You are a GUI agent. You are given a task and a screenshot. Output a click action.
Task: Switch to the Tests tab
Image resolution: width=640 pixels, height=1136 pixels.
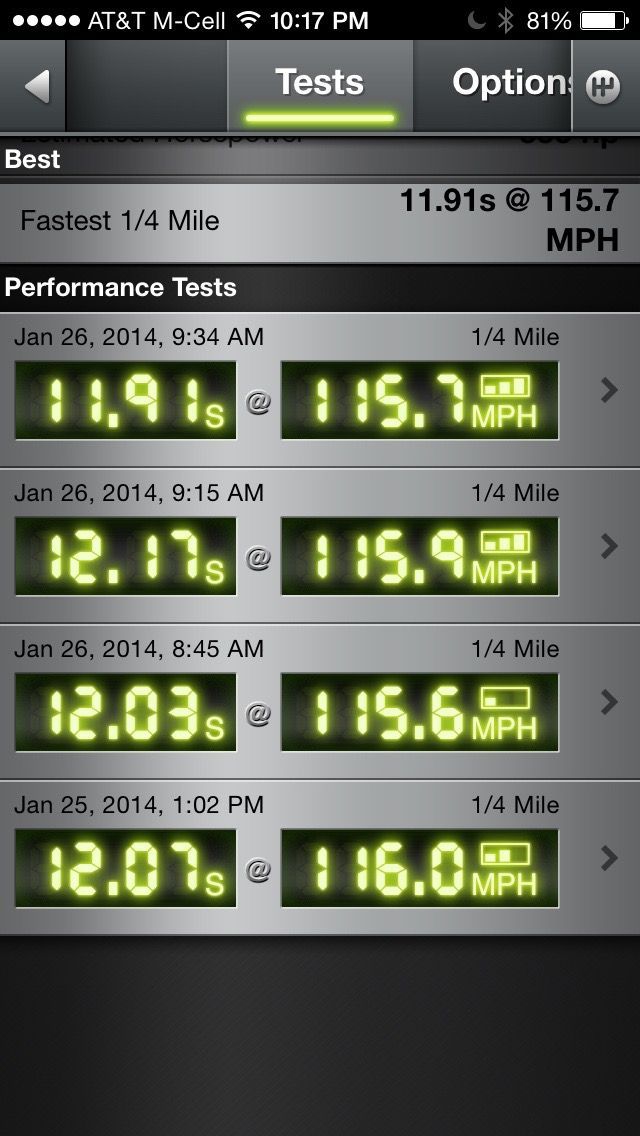(320, 86)
